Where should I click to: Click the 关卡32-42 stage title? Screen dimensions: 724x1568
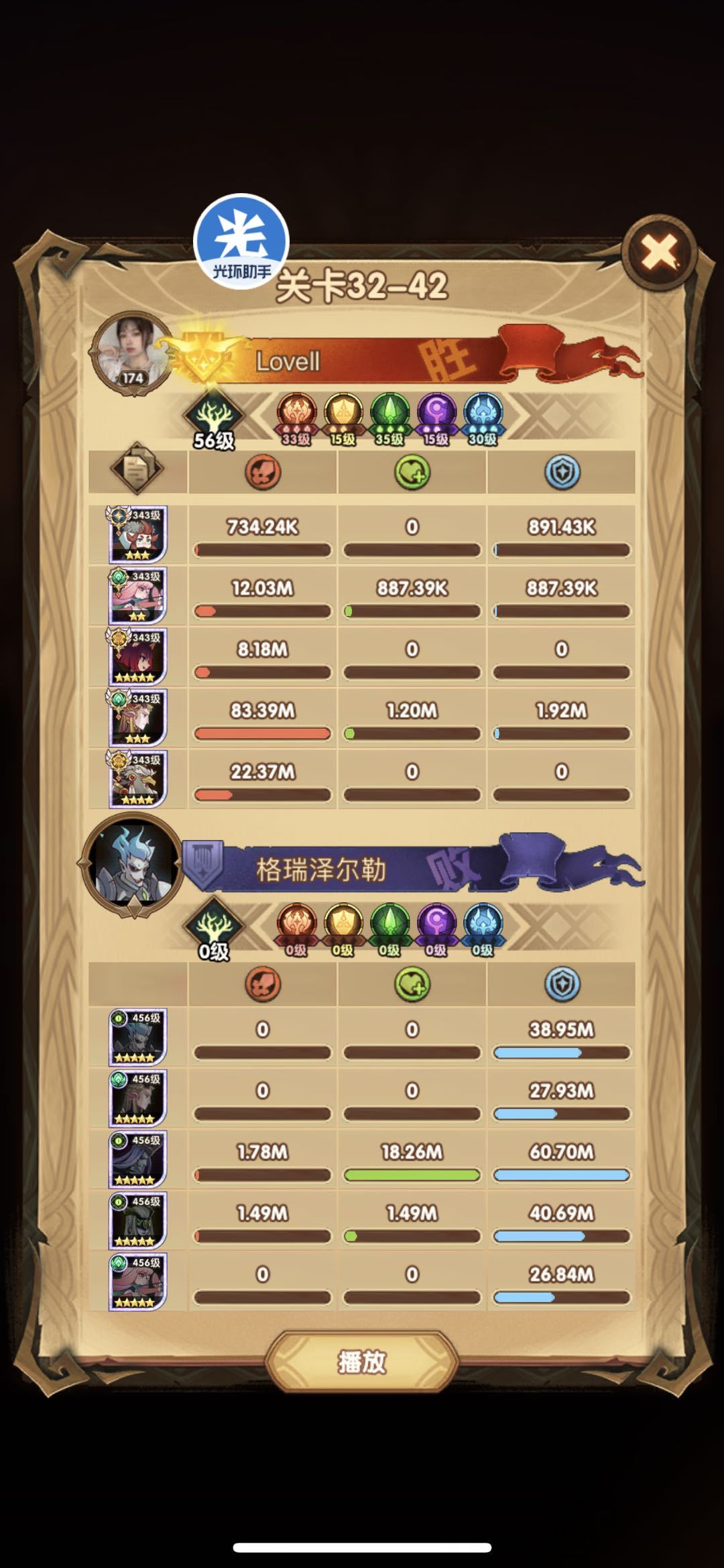362,285
